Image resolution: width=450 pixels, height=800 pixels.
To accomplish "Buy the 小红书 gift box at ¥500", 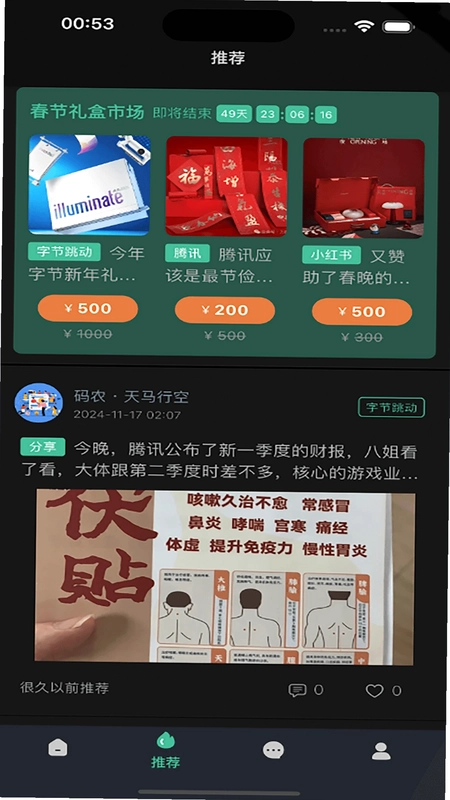I will 362,312.
